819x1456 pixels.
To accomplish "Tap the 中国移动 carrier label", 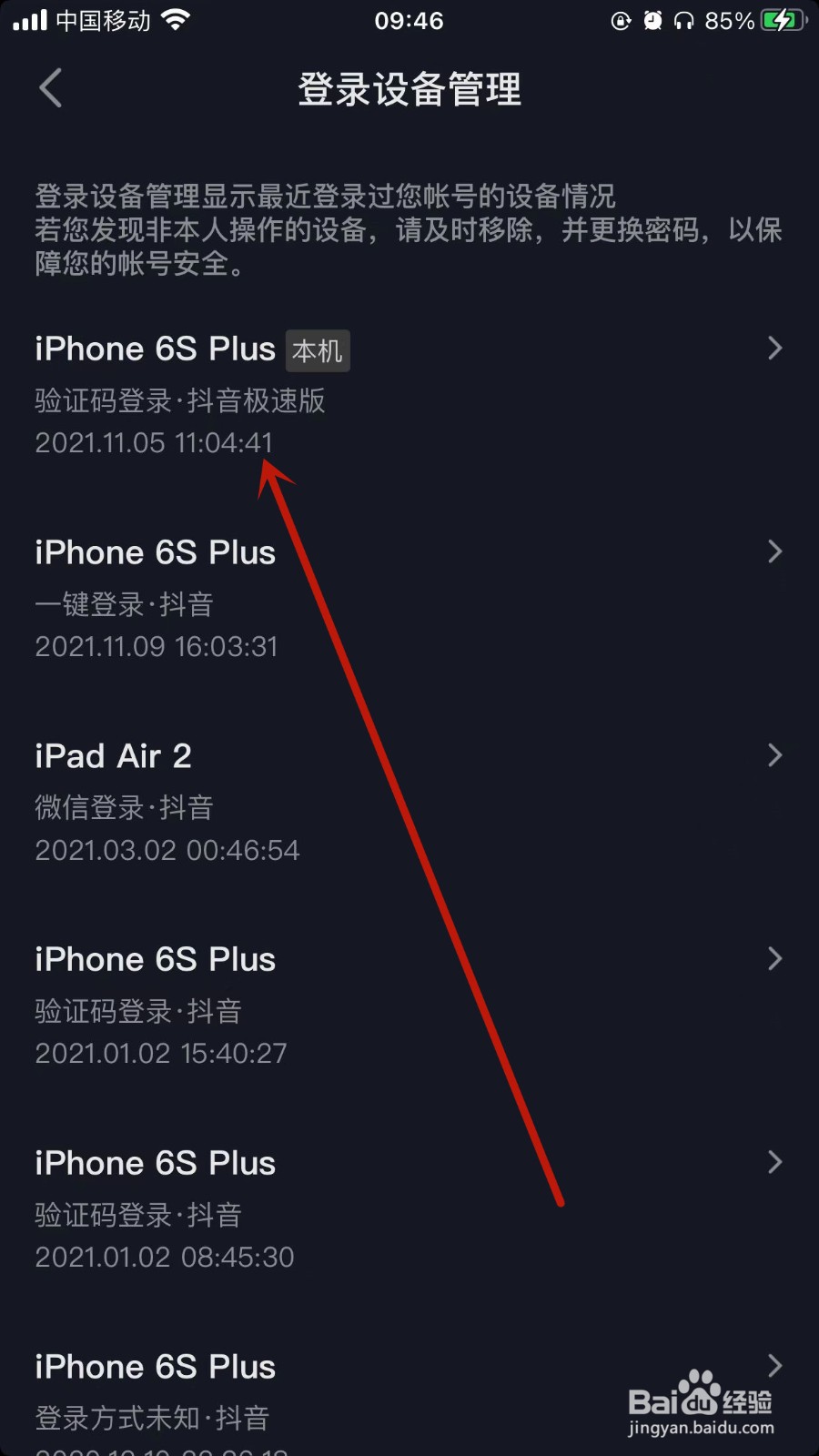I will click(x=103, y=20).
